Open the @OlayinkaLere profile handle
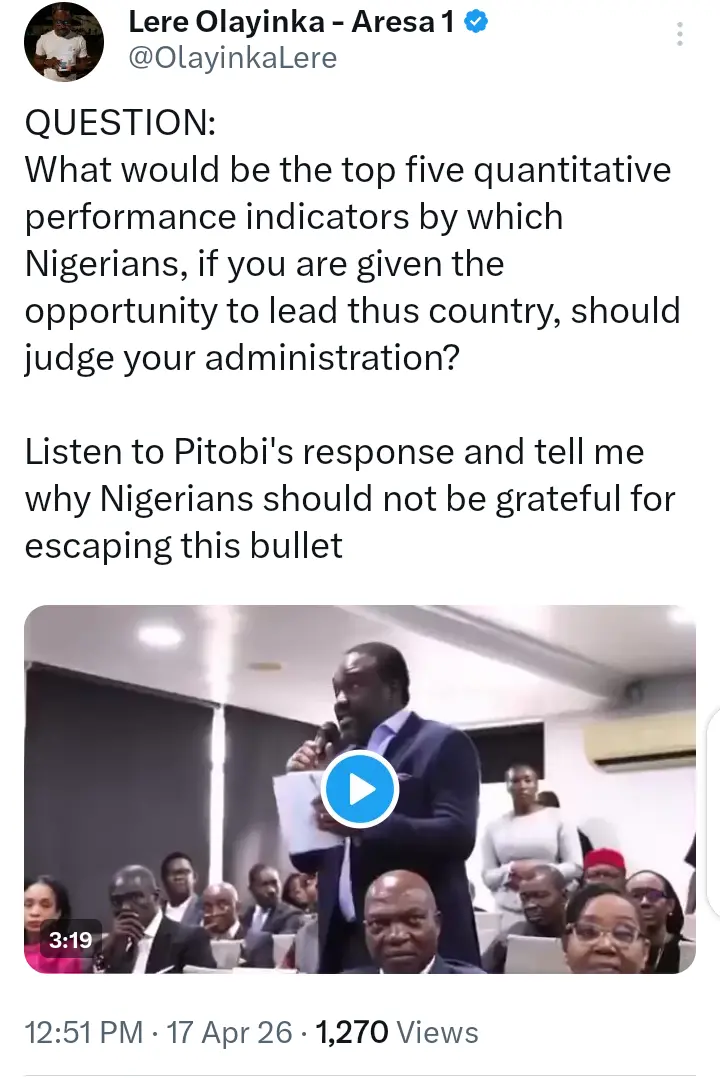 [x=232, y=58]
